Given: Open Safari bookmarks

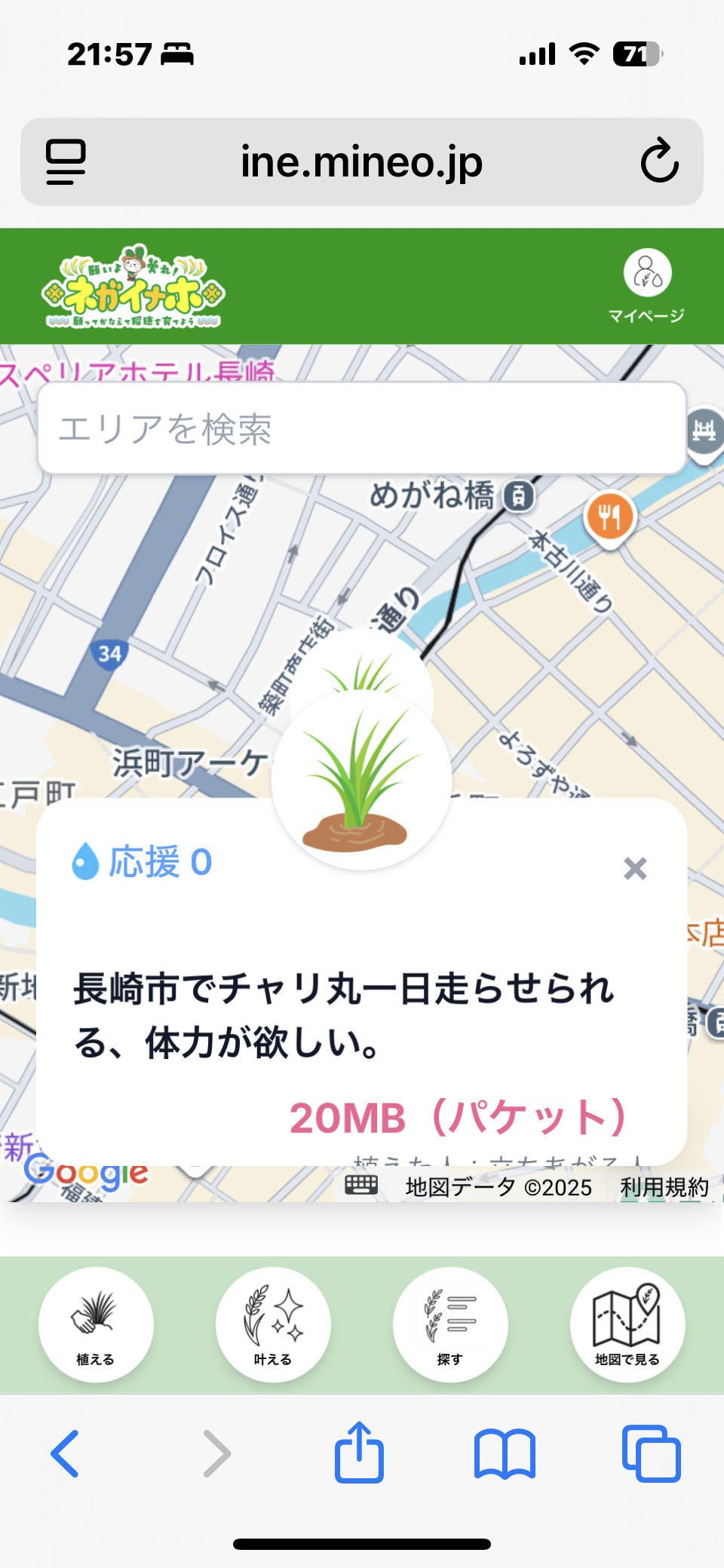Looking at the screenshot, I should [x=505, y=1453].
